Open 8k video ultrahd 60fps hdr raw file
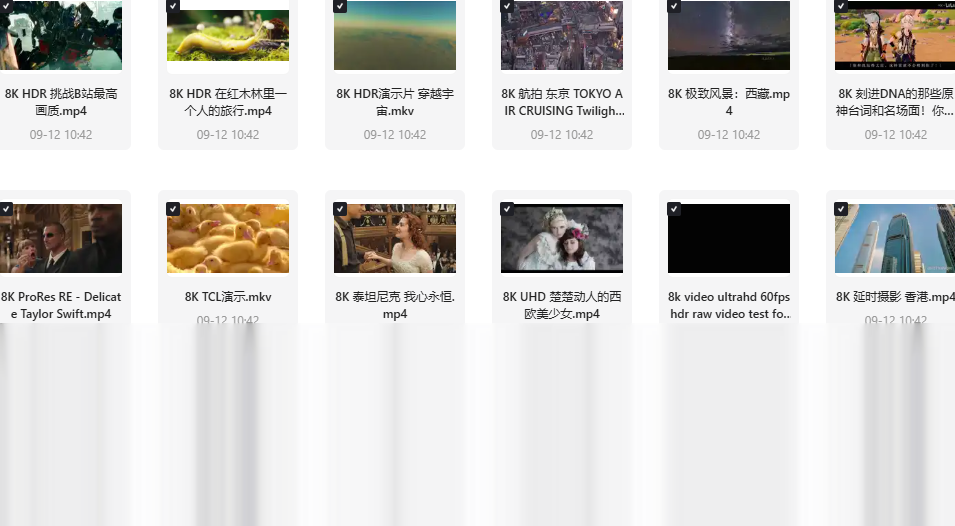The image size is (955, 526). [x=728, y=238]
